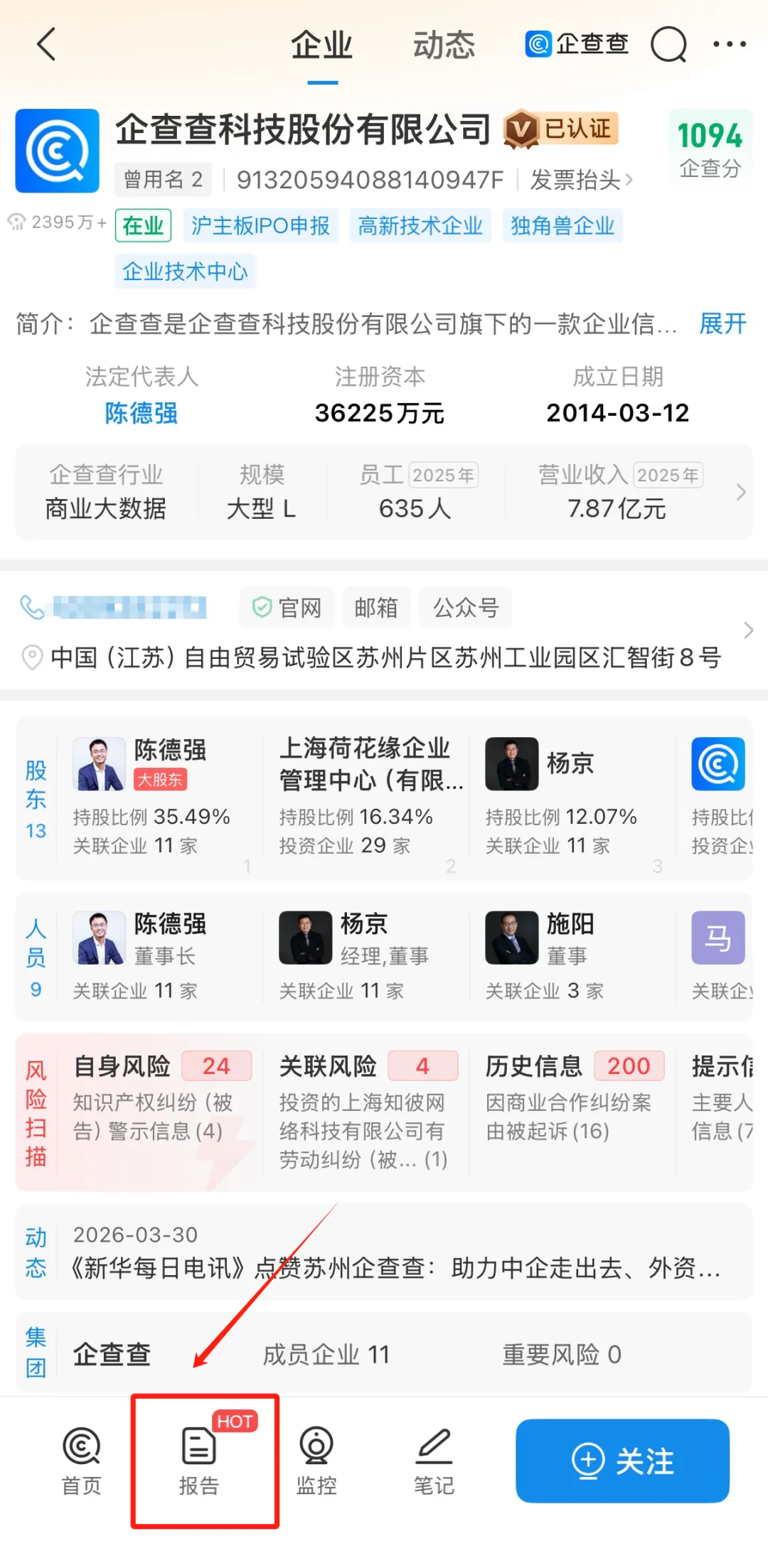768x1568 pixels.
Task: Open the search magnifier icon
Action: click(x=668, y=45)
